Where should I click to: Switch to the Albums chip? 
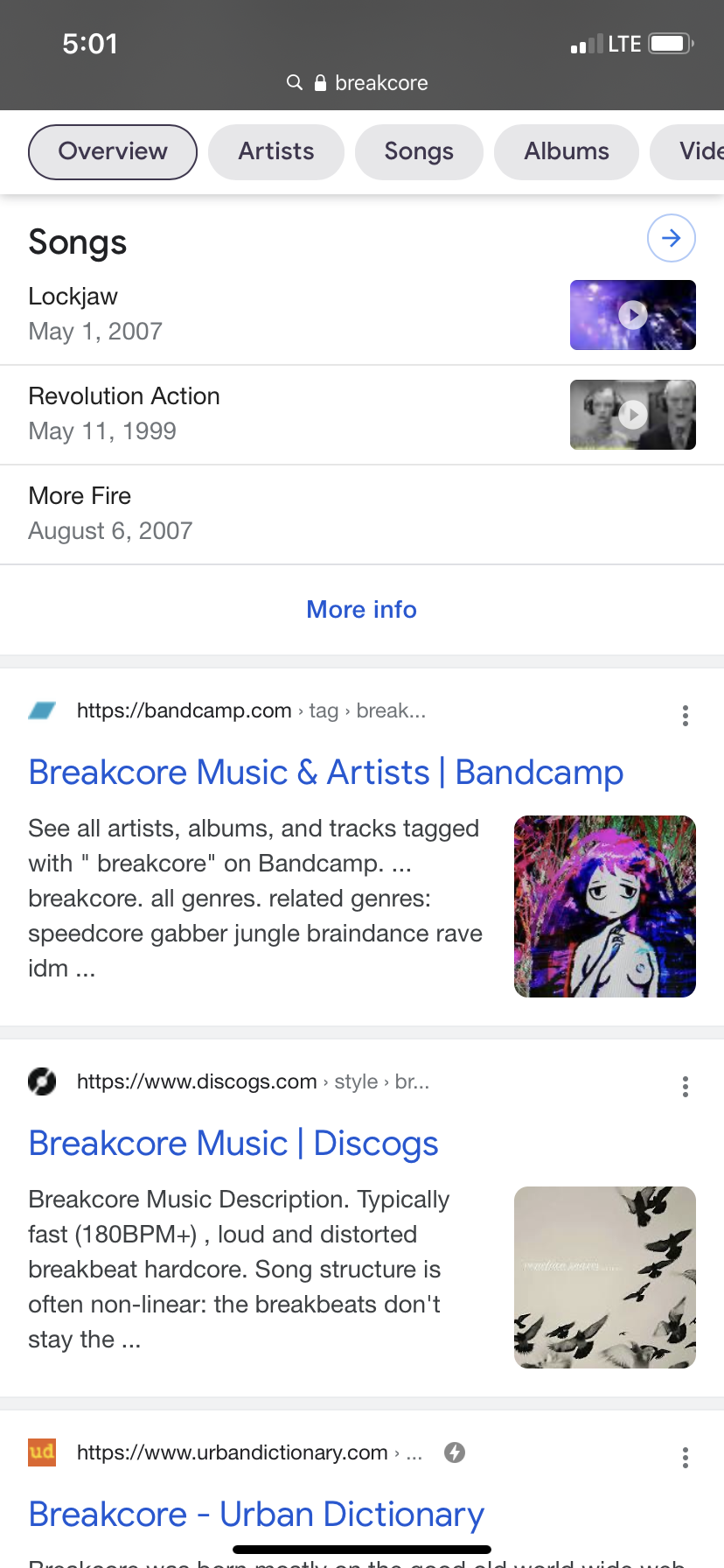tap(567, 152)
